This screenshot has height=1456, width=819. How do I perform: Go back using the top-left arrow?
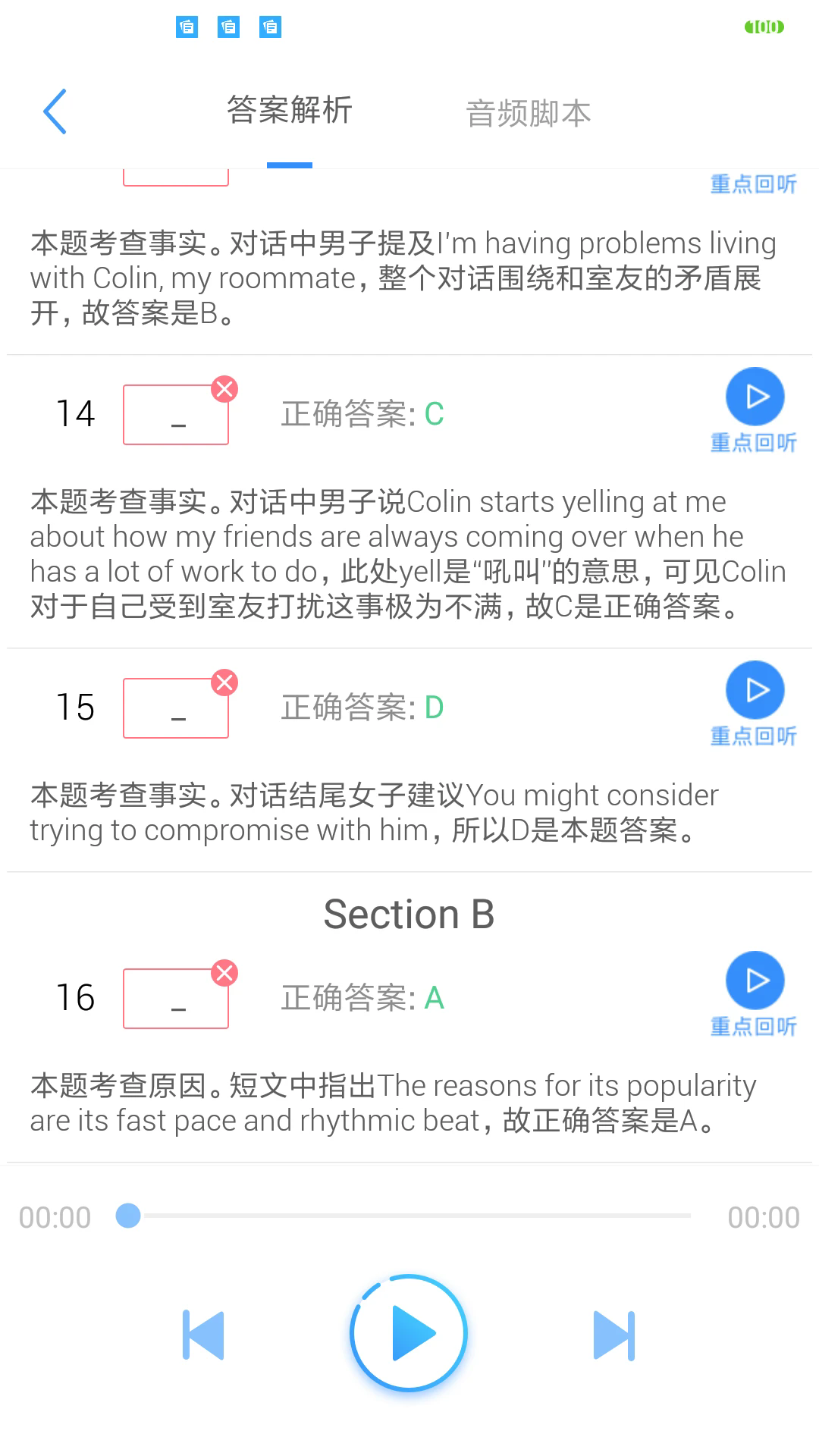pyautogui.click(x=55, y=111)
